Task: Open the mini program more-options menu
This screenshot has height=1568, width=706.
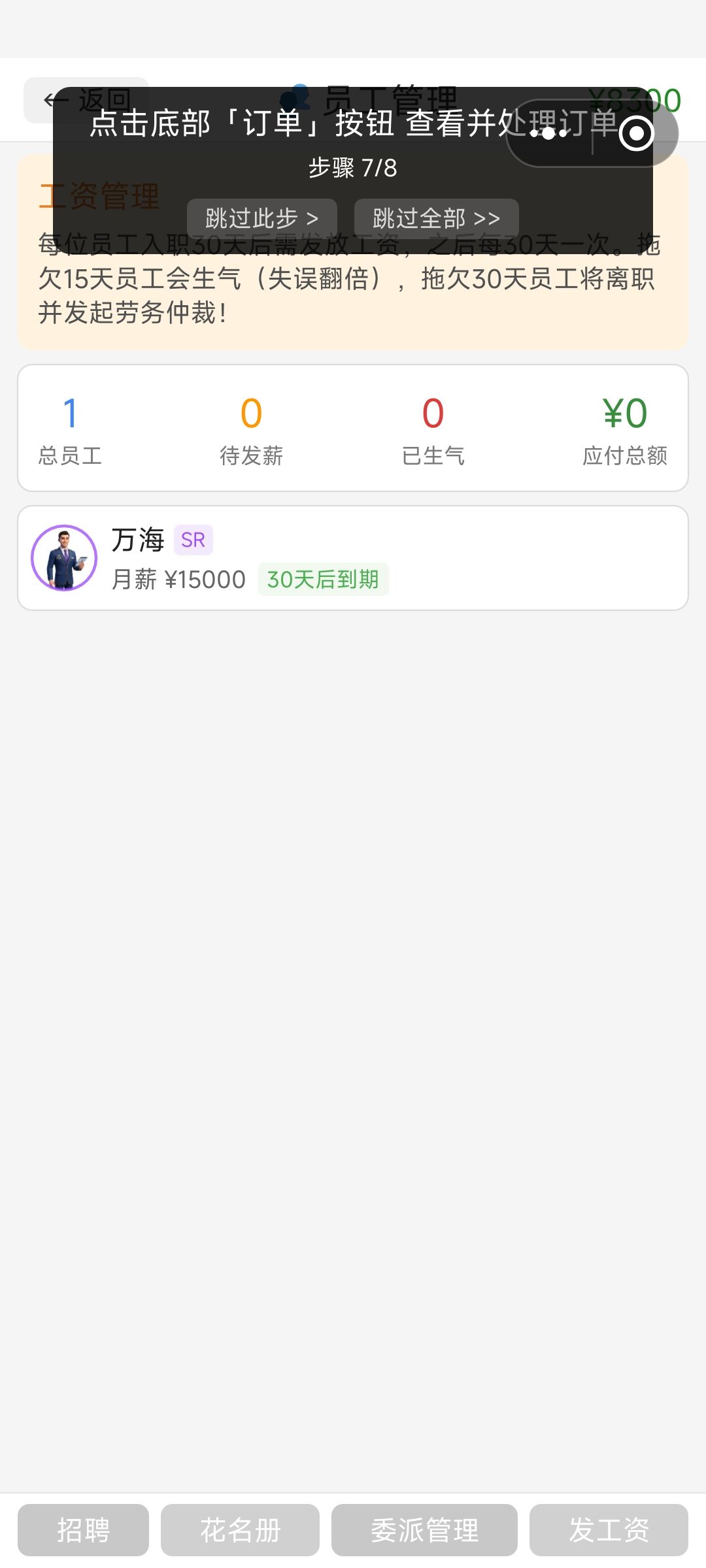Action: click(549, 133)
